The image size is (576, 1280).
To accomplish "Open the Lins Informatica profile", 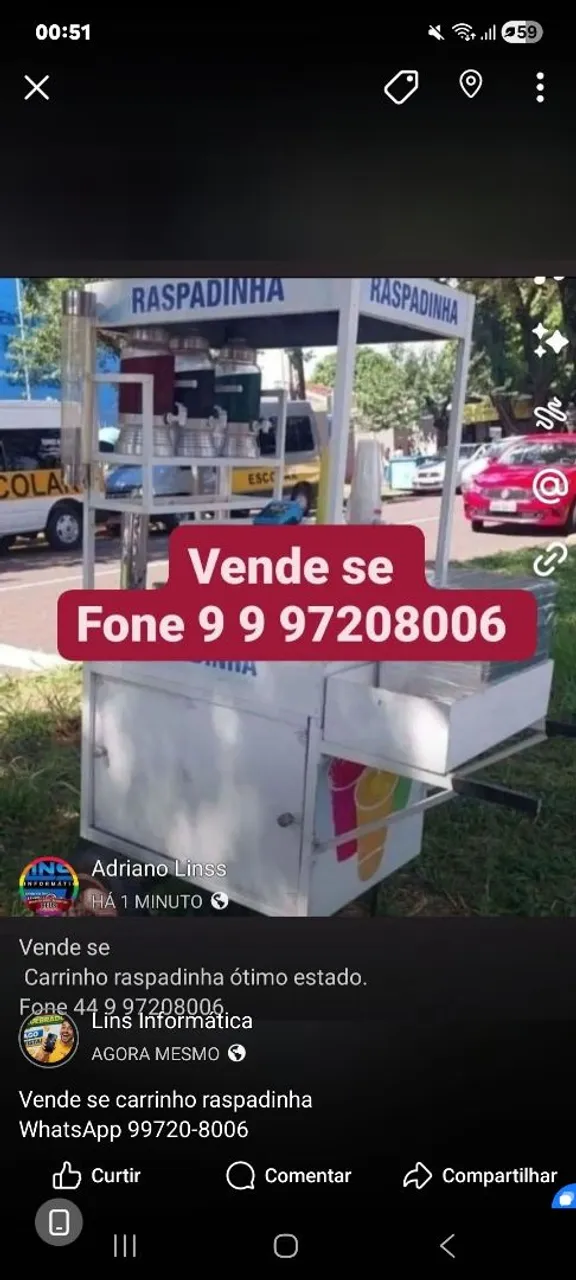I will pyautogui.click(x=172, y=1021).
